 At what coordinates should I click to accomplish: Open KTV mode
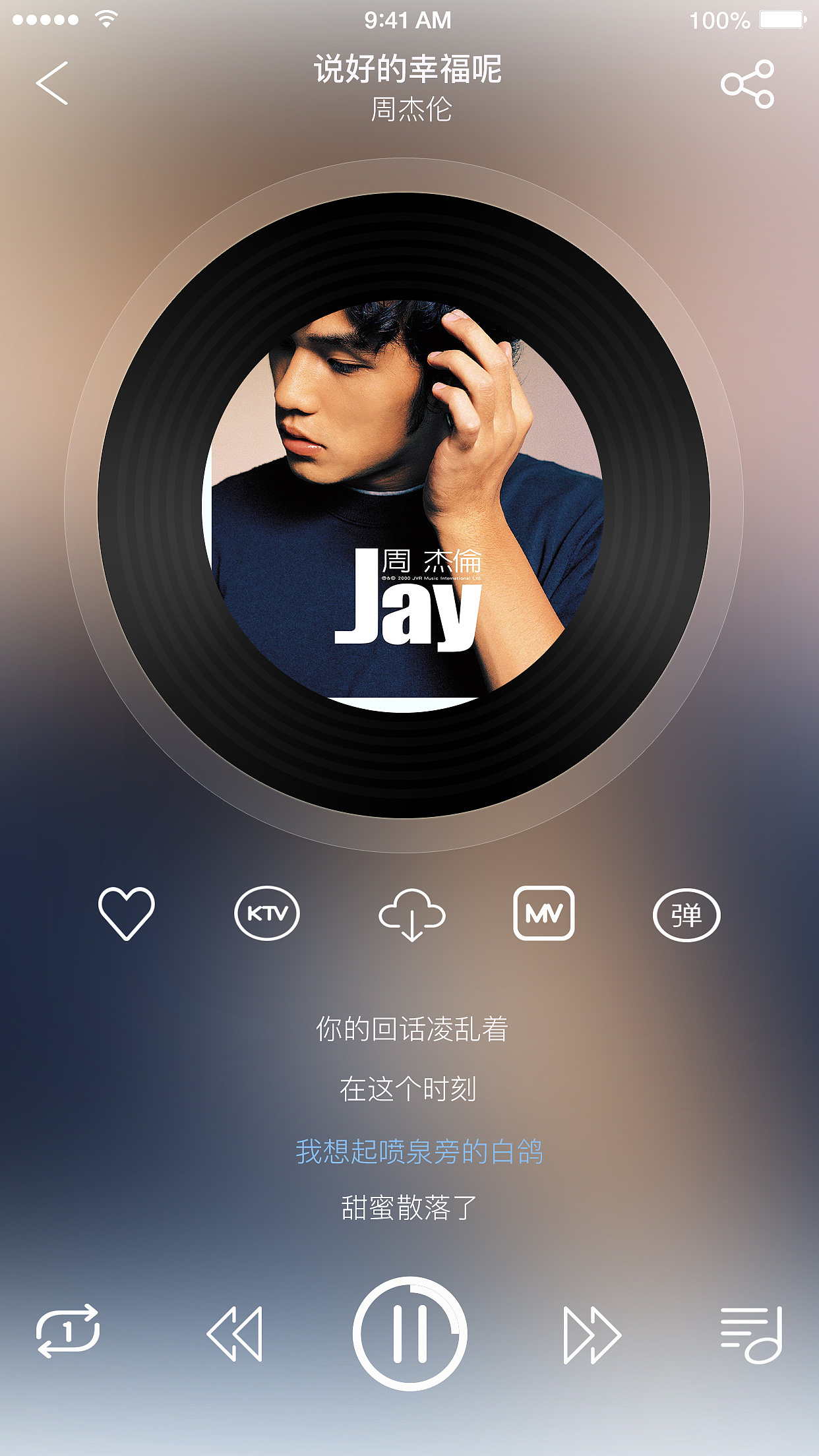[267, 913]
